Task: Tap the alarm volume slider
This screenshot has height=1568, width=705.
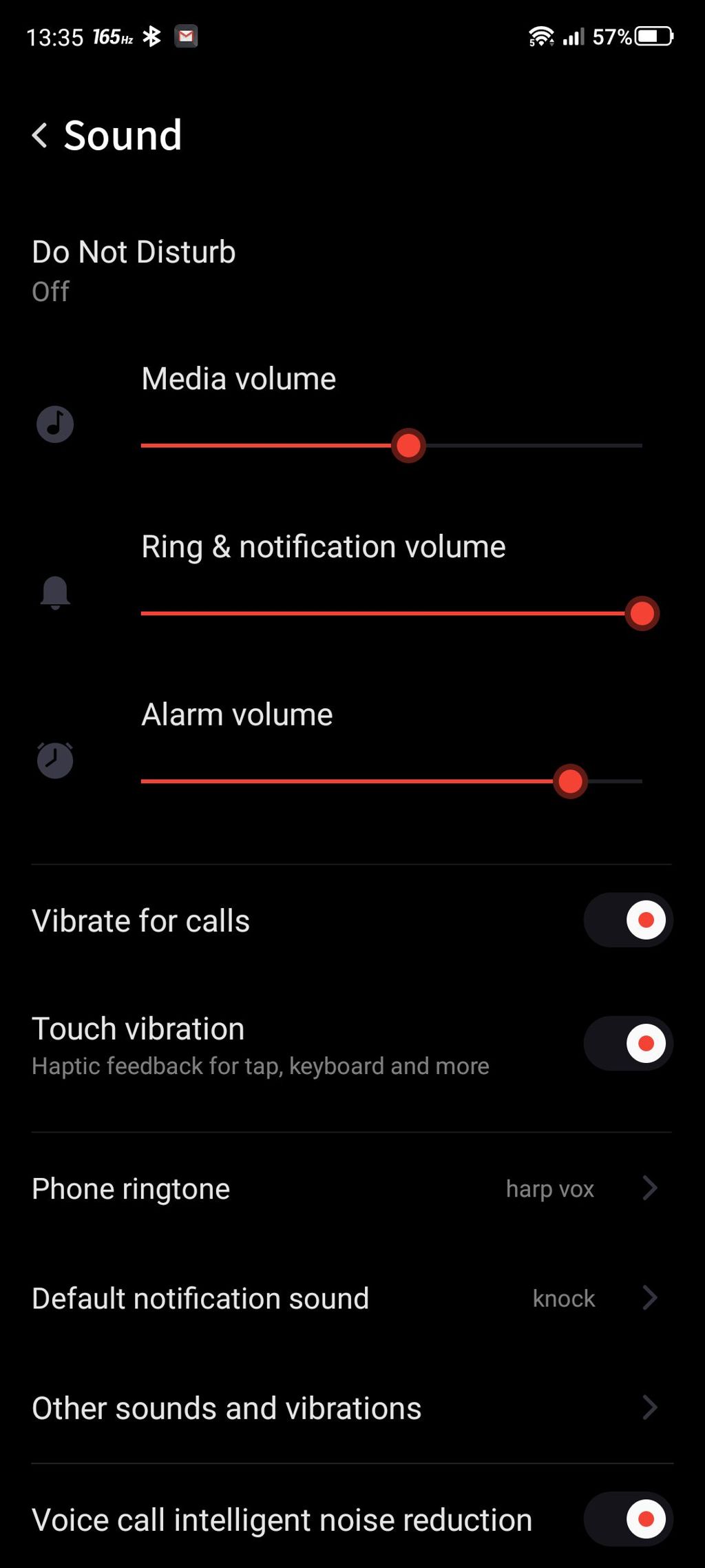Action: tap(391, 781)
